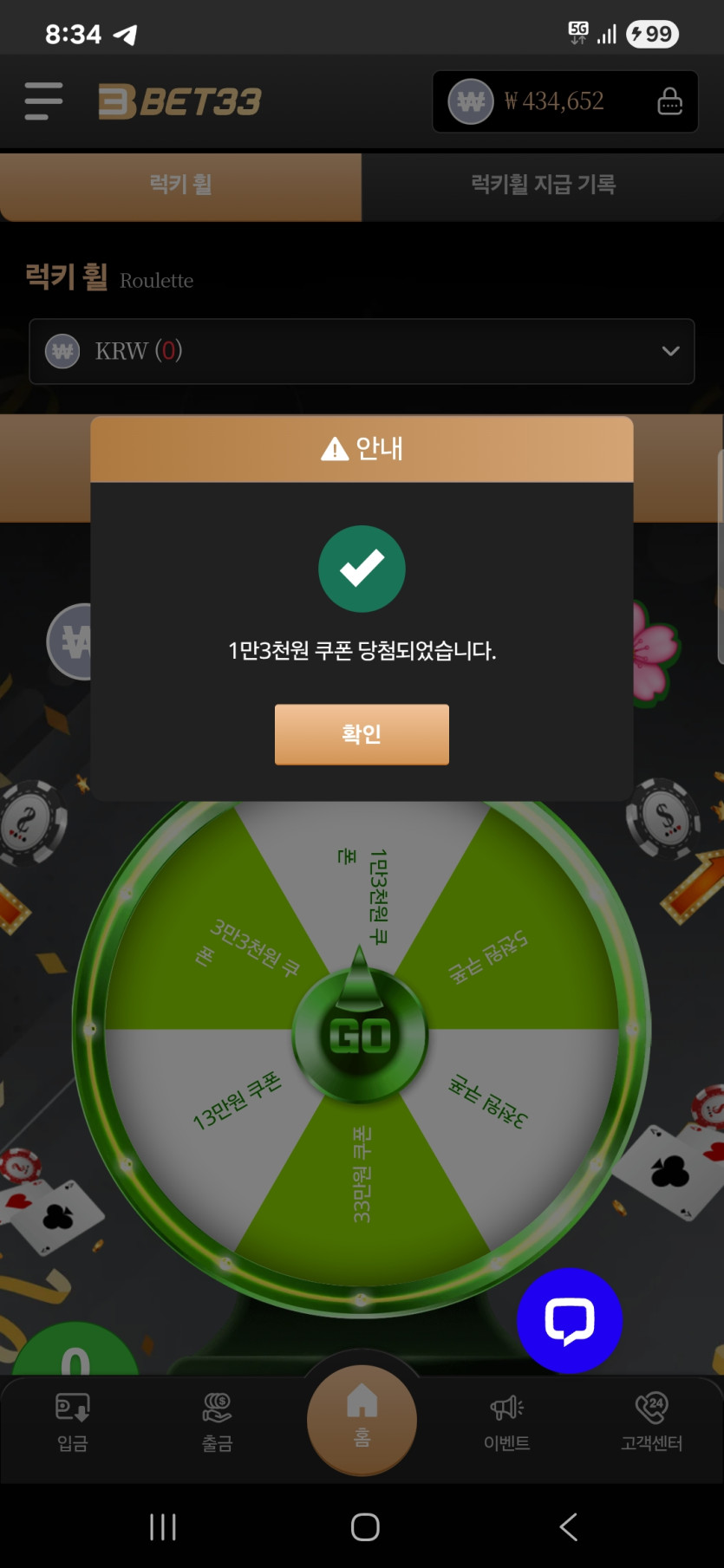
Task: Tap the system back button
Action: 569,1526
